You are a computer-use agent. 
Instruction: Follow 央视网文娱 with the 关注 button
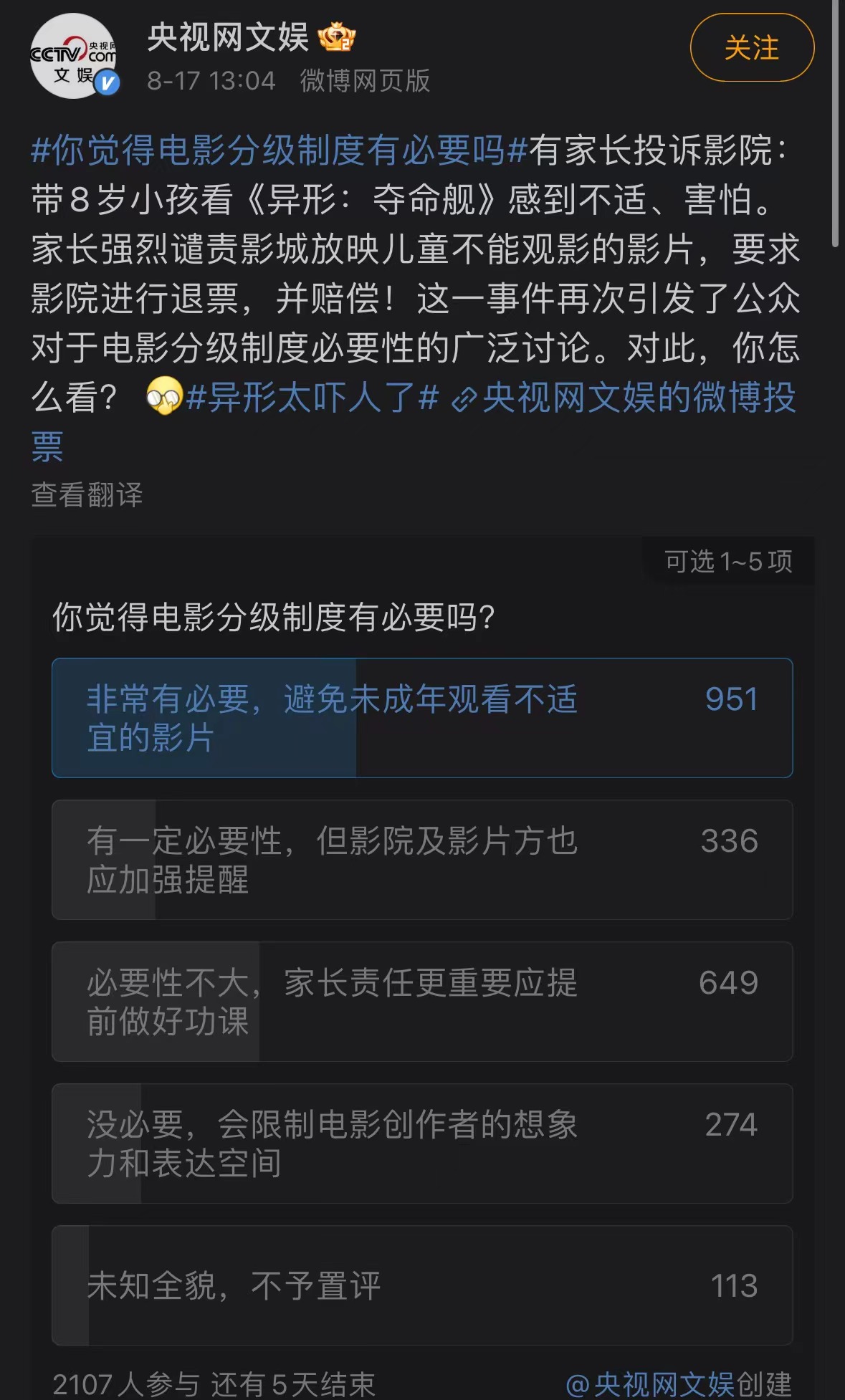(752, 48)
